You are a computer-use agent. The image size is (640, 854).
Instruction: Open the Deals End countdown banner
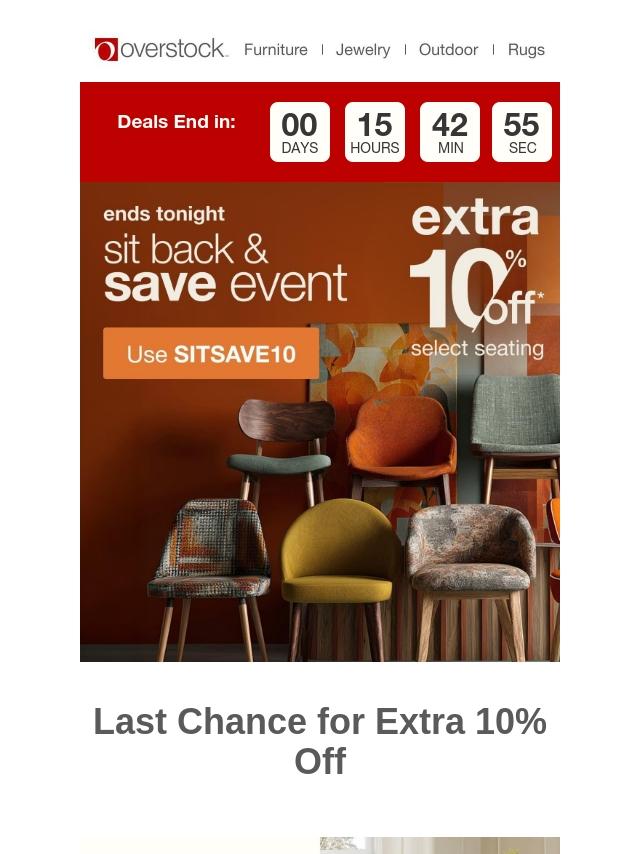(x=320, y=132)
